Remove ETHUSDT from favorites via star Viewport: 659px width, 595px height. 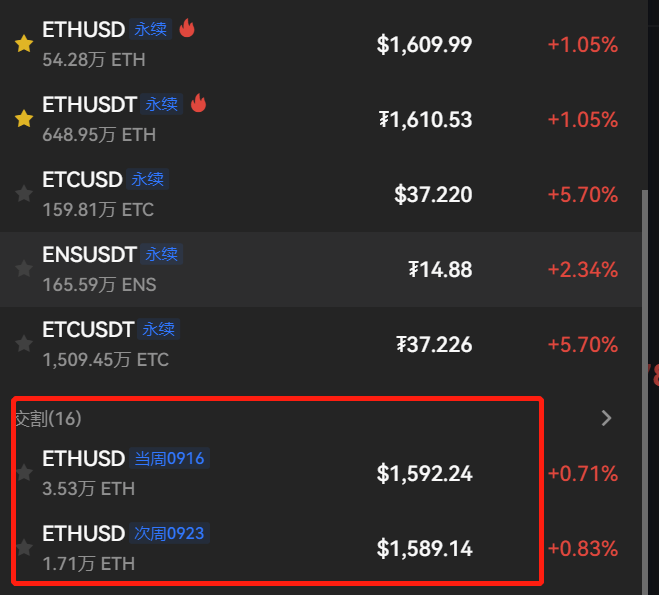(x=24, y=119)
